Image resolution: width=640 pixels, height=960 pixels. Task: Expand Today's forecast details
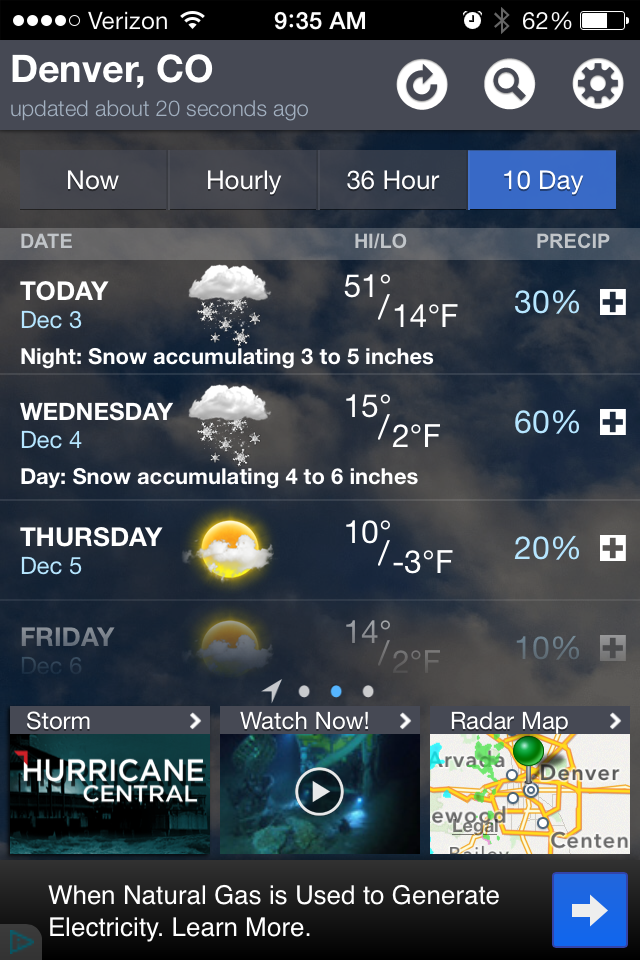tap(612, 302)
